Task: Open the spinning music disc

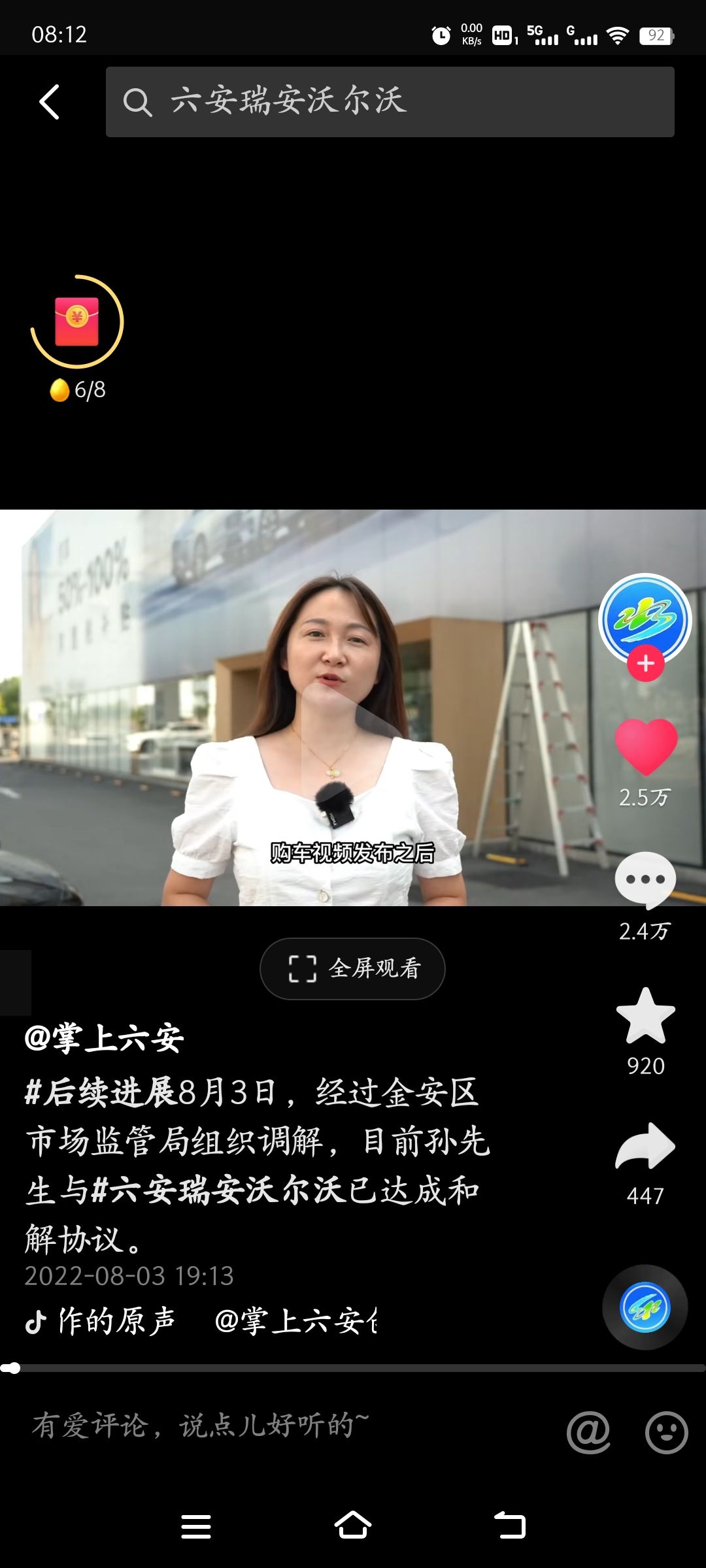Action: pos(645,1307)
